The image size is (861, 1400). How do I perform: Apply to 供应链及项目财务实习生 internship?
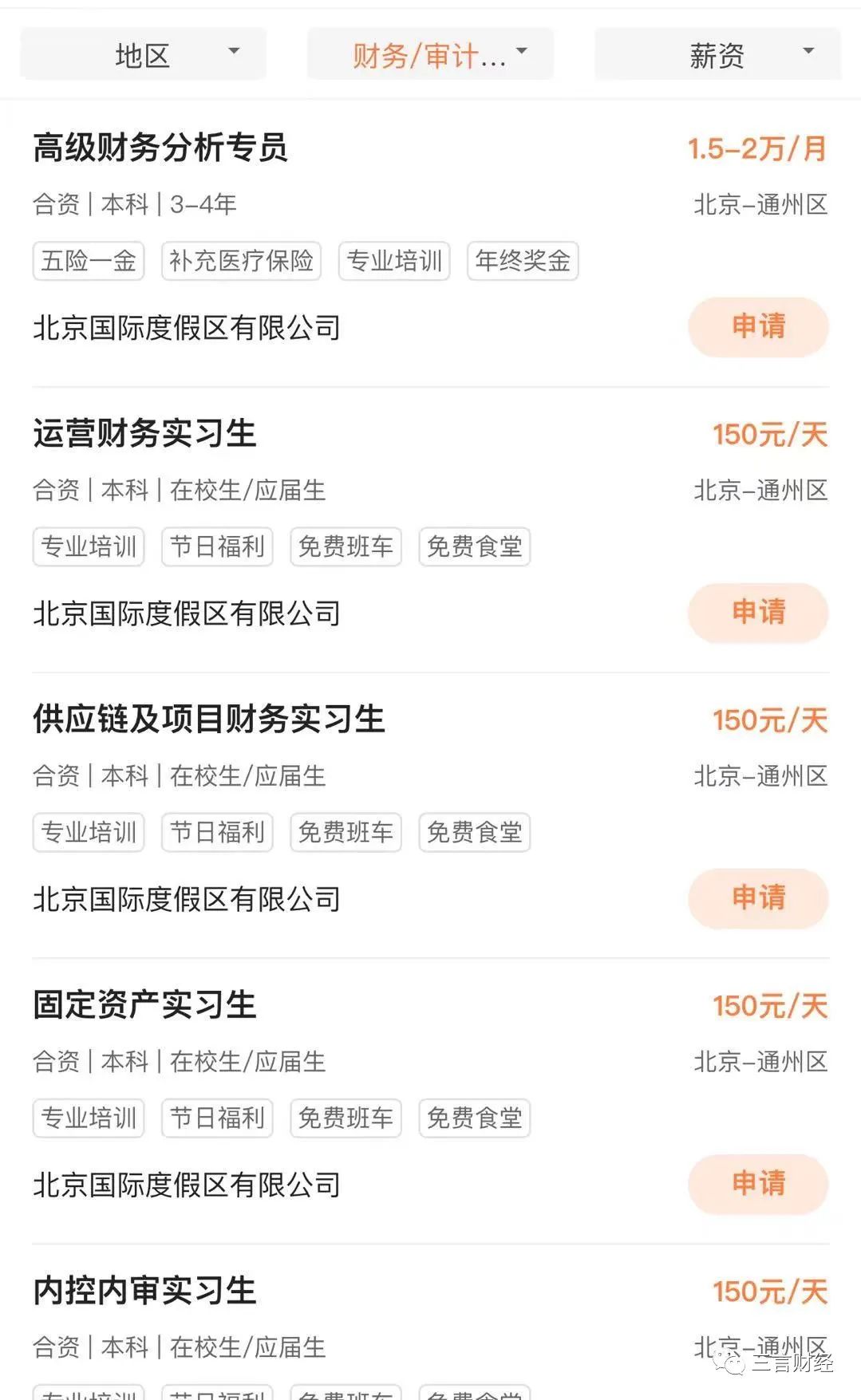(x=758, y=898)
